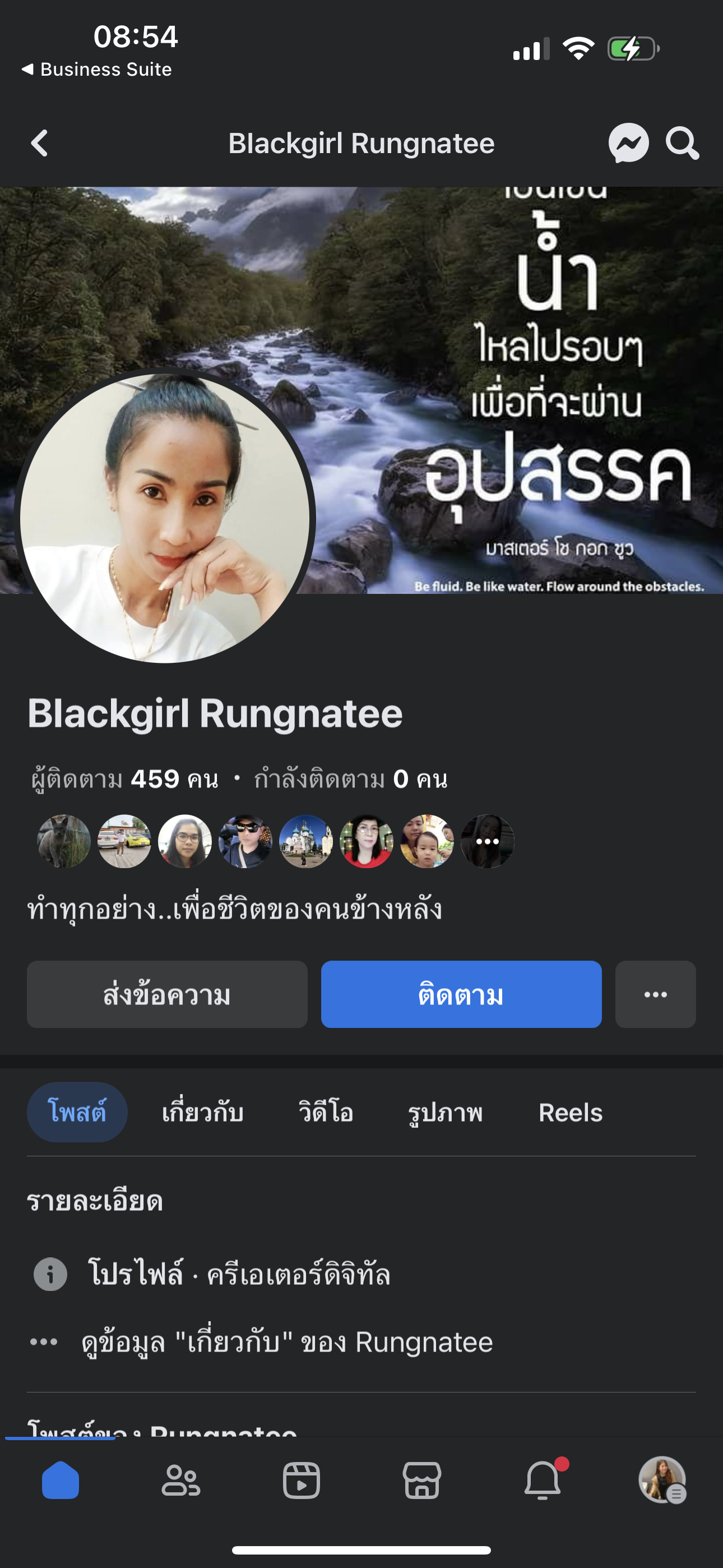Switch to the วิดีโอ tab
This screenshot has height=1568, width=723.
(326, 1112)
